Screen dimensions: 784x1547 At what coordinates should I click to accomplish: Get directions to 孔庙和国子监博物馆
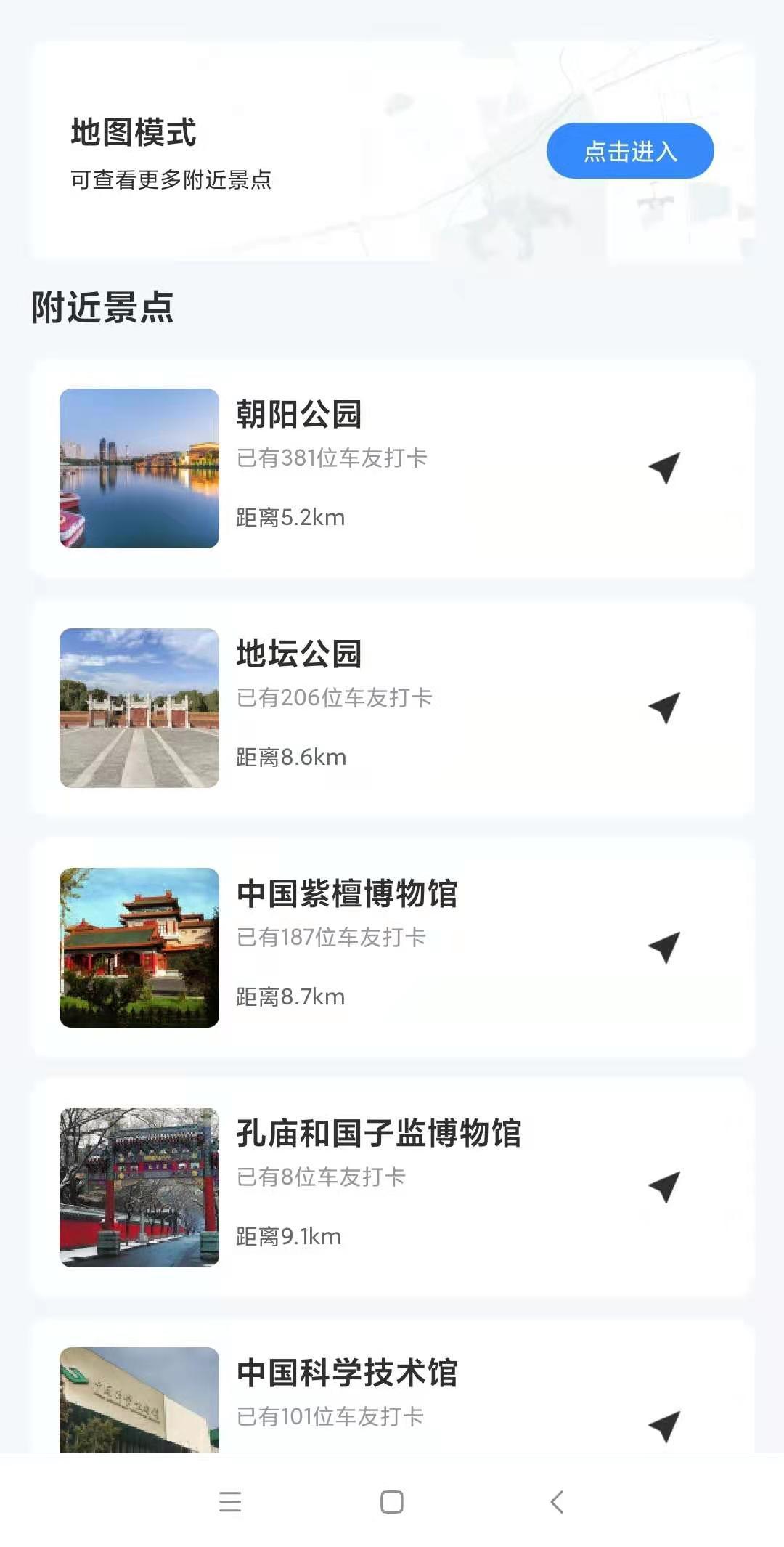(664, 1187)
